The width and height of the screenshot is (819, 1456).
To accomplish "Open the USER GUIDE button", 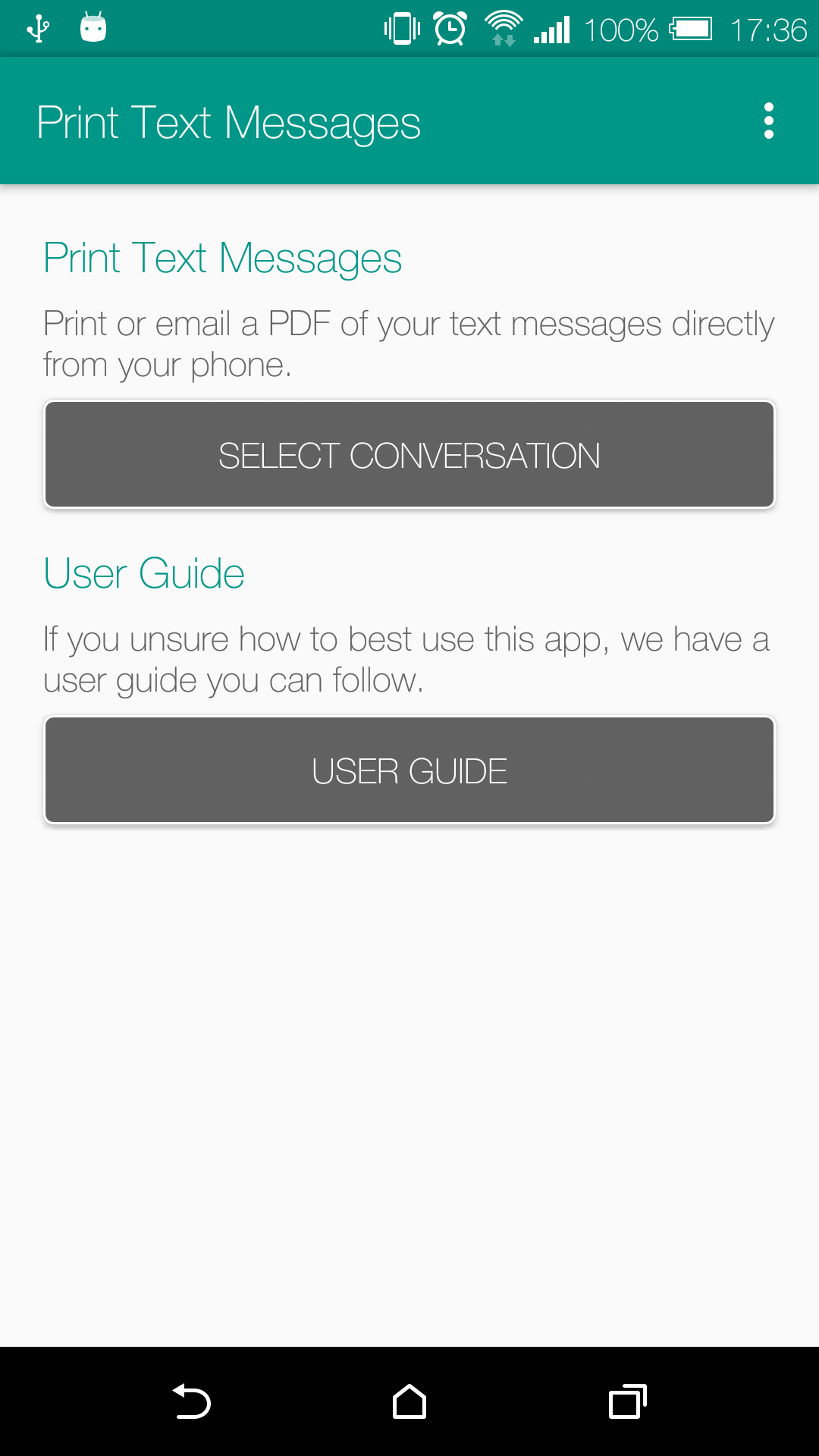I will [409, 769].
